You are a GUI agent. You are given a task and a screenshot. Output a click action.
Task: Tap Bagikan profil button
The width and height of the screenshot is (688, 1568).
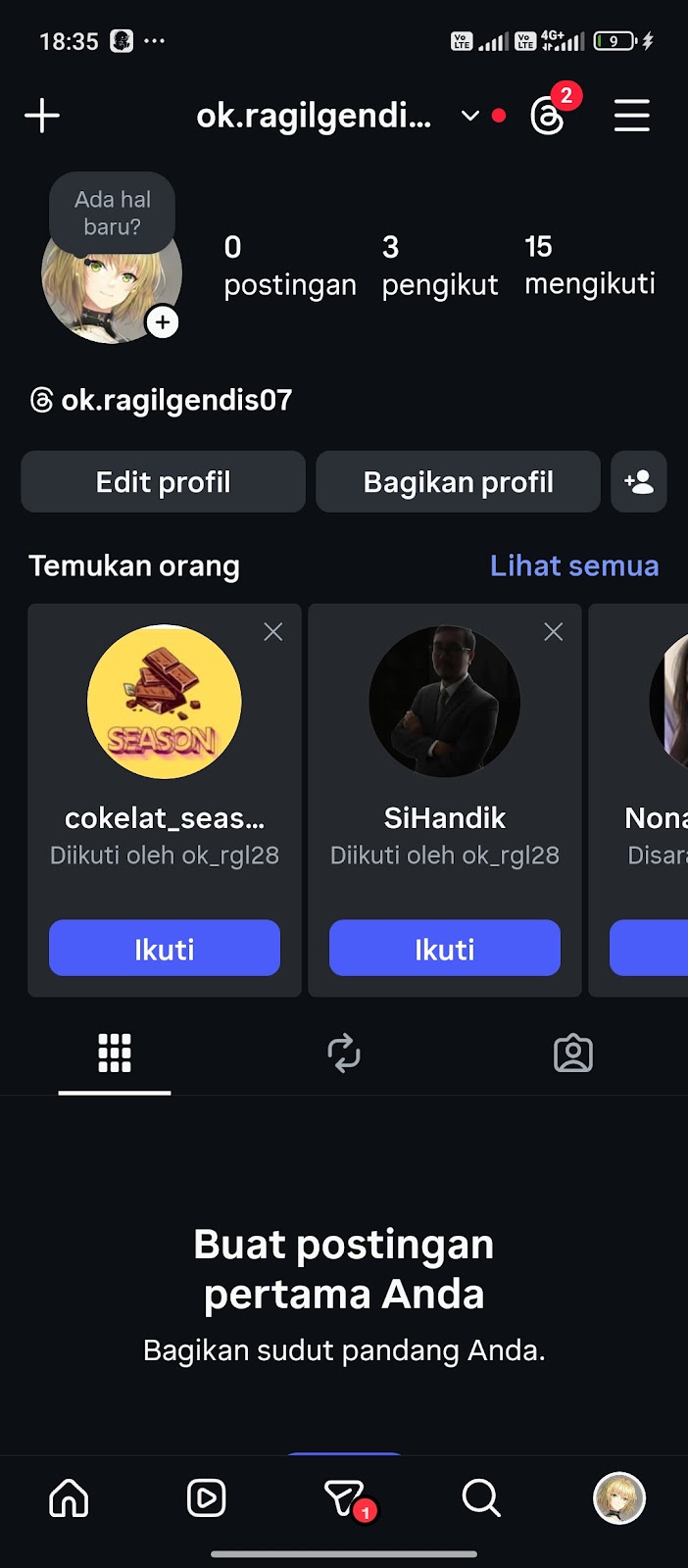458,482
